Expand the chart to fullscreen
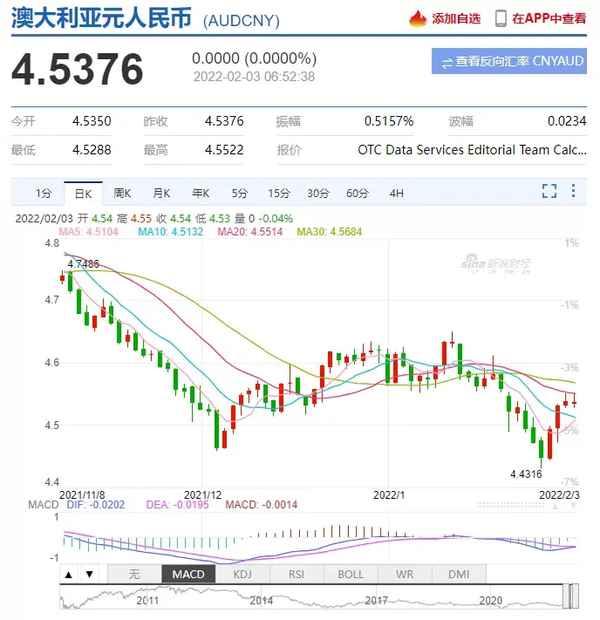This screenshot has width=600, height=620. (x=549, y=191)
